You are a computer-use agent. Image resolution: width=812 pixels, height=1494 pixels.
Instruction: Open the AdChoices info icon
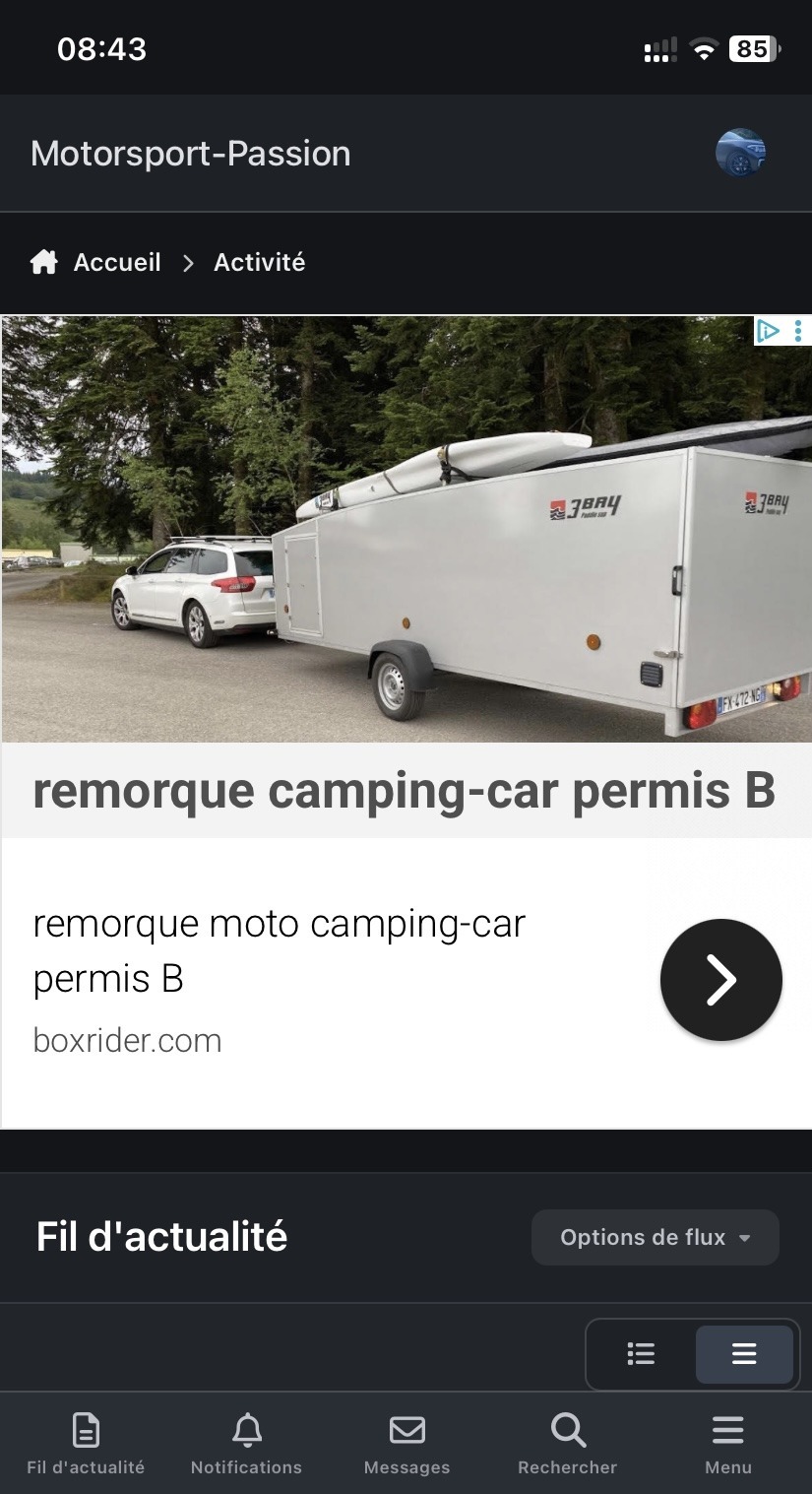click(768, 331)
